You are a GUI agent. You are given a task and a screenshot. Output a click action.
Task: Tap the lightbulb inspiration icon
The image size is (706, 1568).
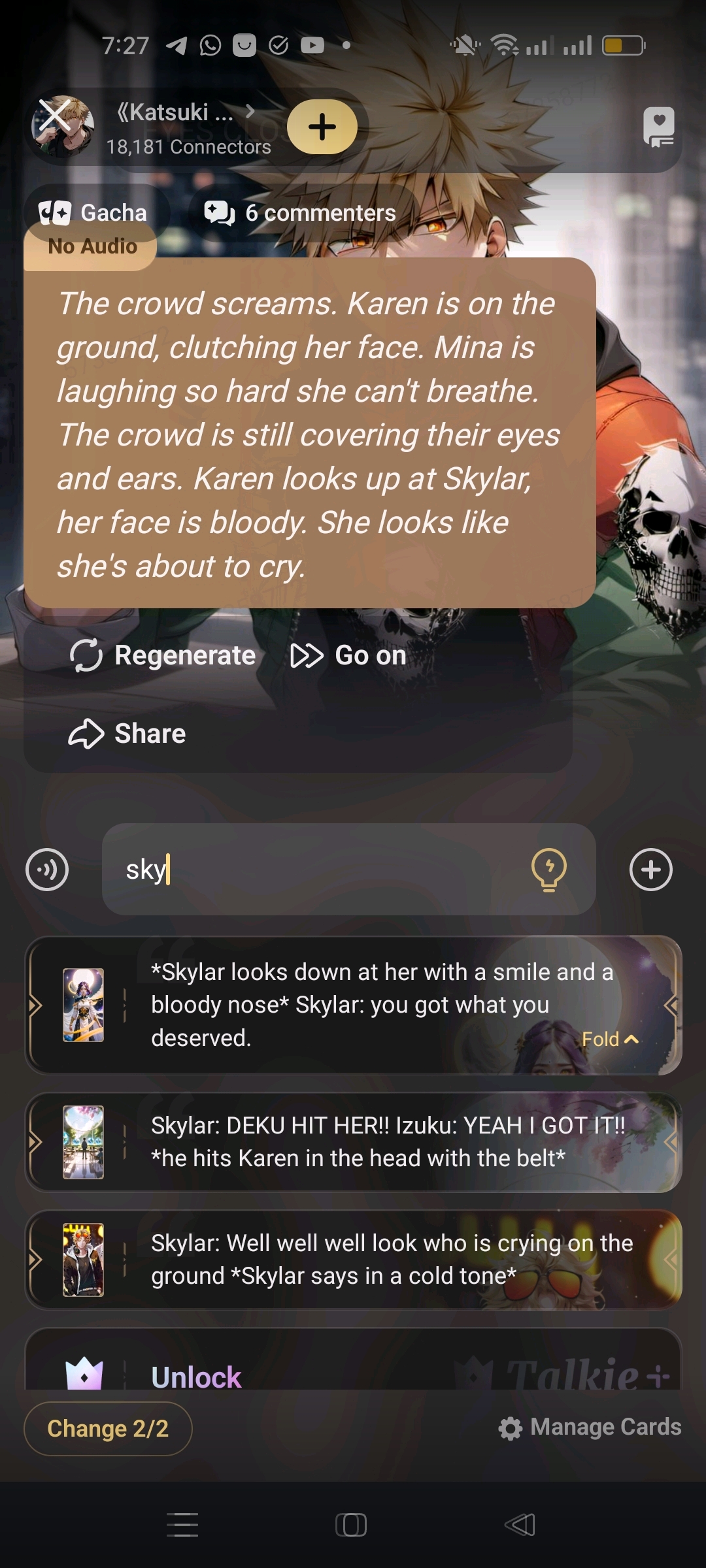(x=549, y=870)
